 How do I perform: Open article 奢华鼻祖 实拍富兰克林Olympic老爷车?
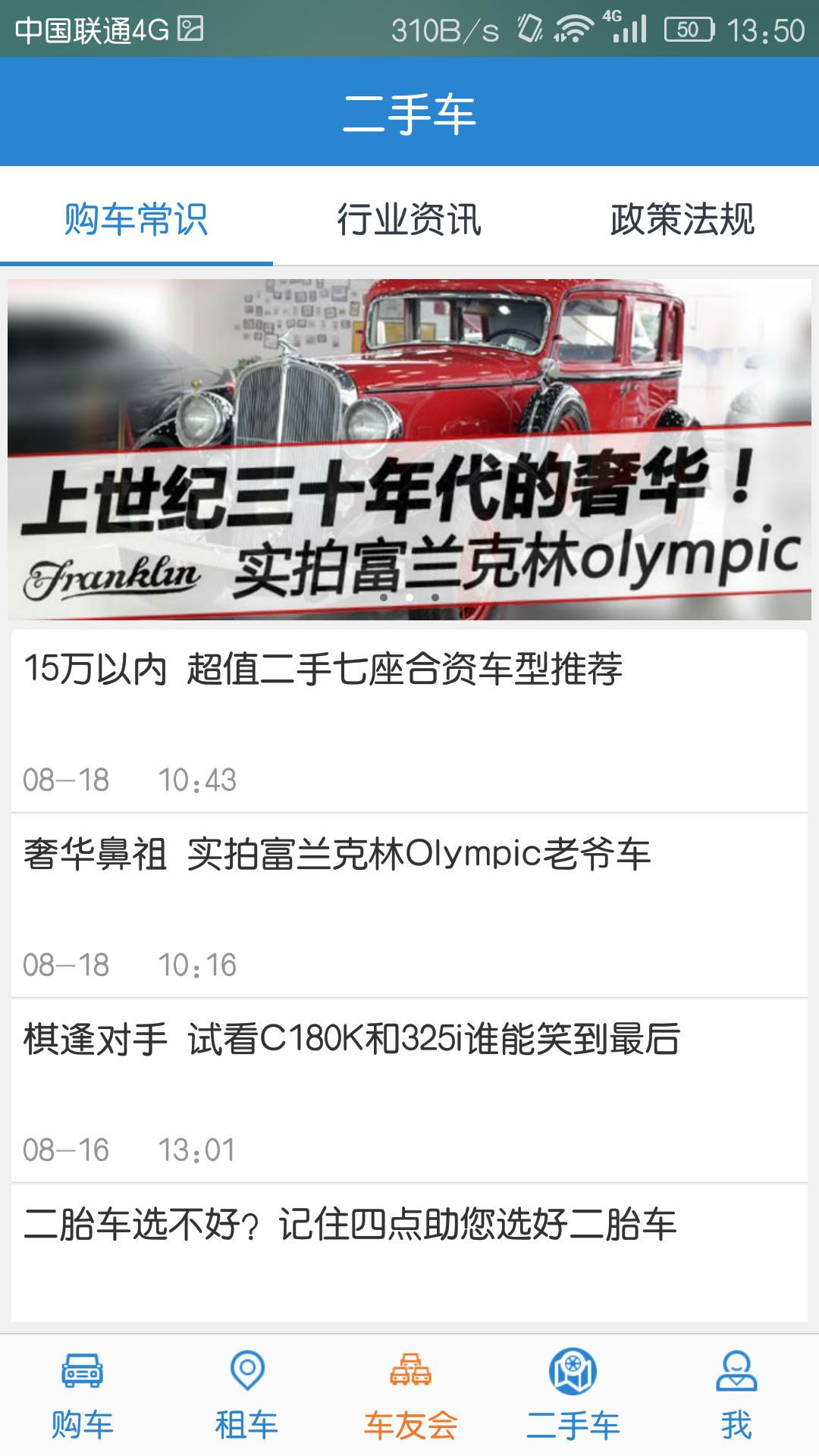409,905
